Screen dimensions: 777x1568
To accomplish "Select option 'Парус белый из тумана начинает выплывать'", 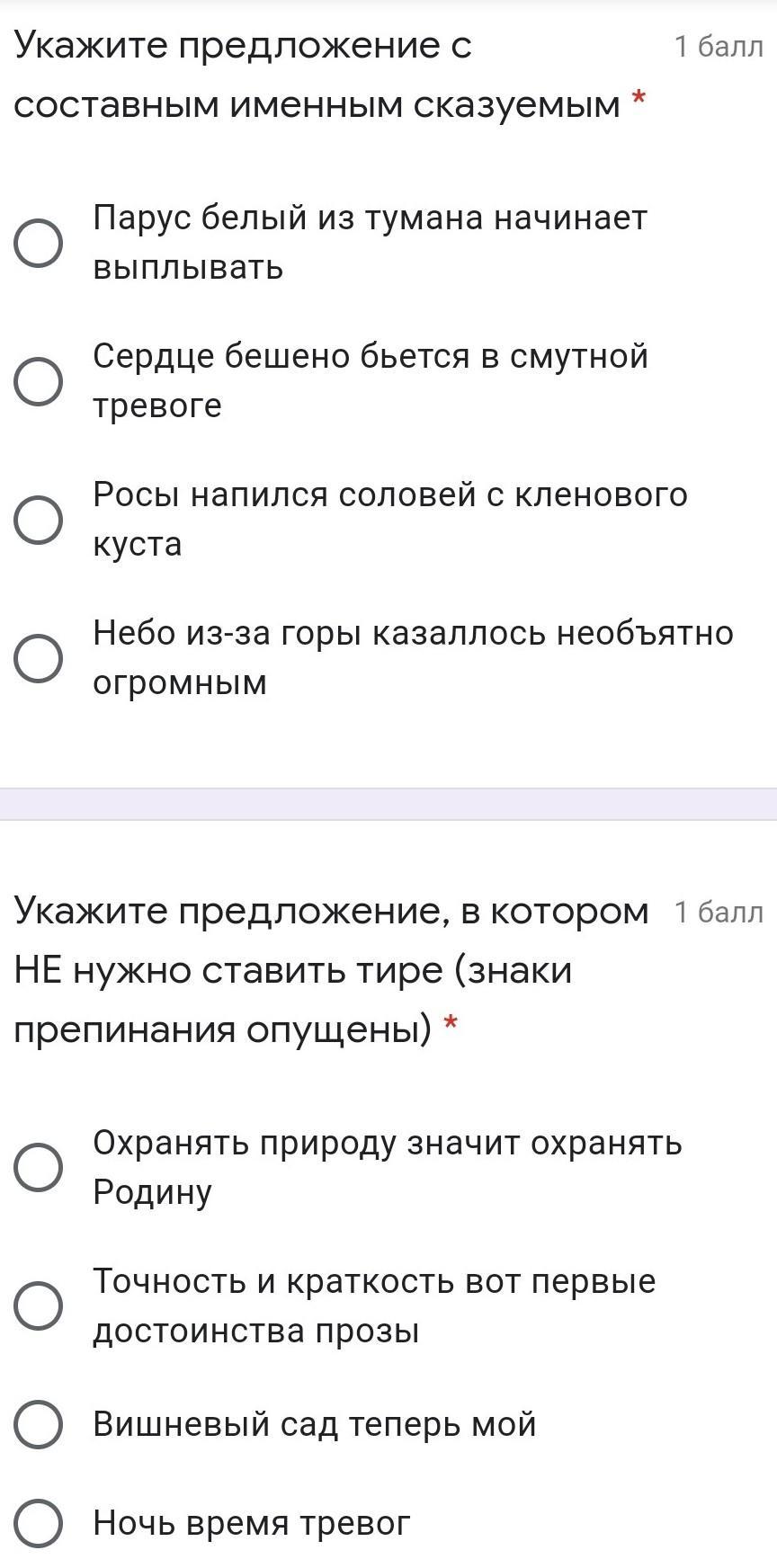I will pyautogui.click(x=38, y=244).
